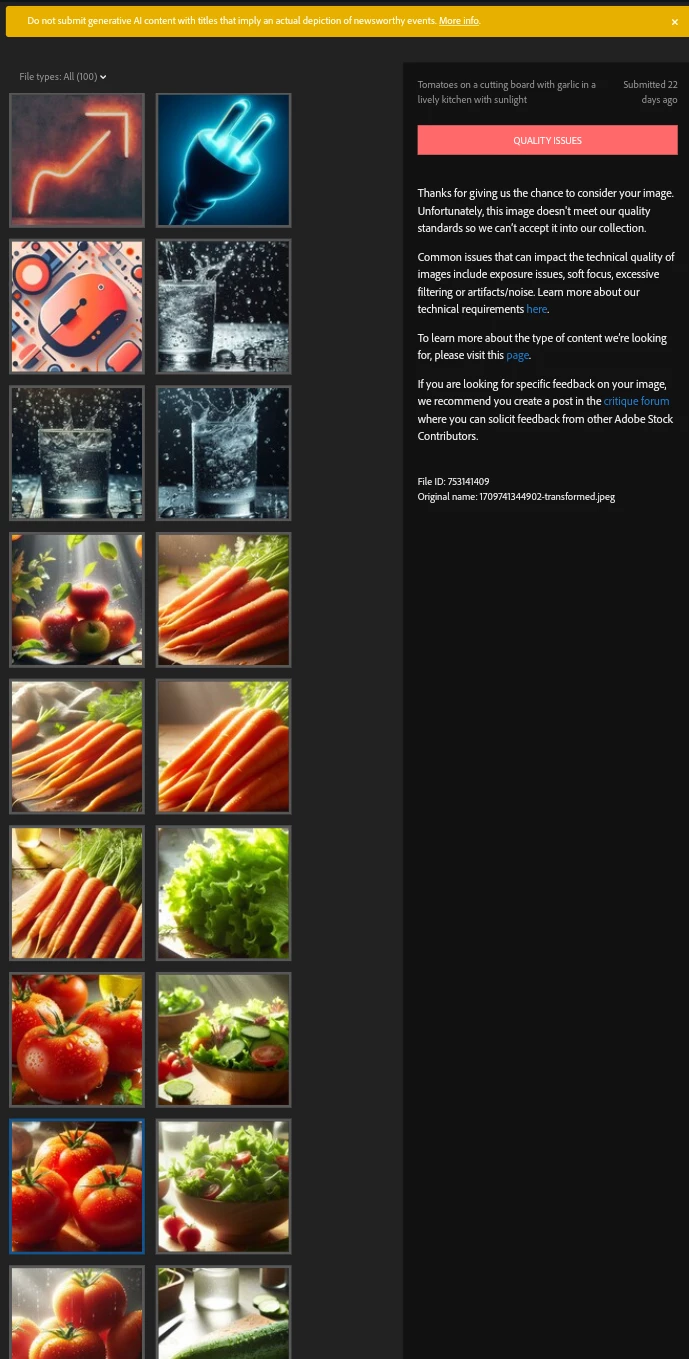
Task: Select the carrots on white cloth thumbnail
Action: click(77, 746)
